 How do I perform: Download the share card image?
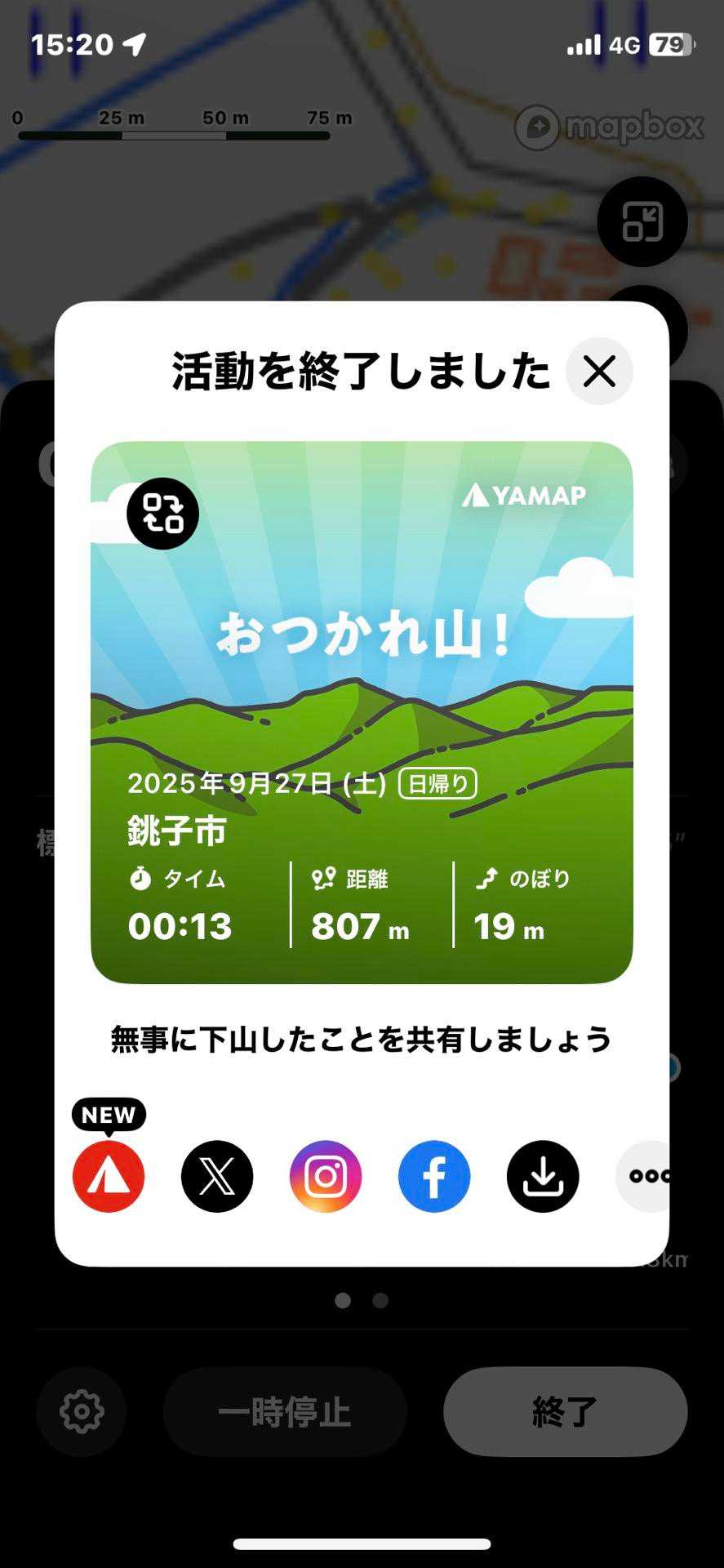pos(543,1176)
